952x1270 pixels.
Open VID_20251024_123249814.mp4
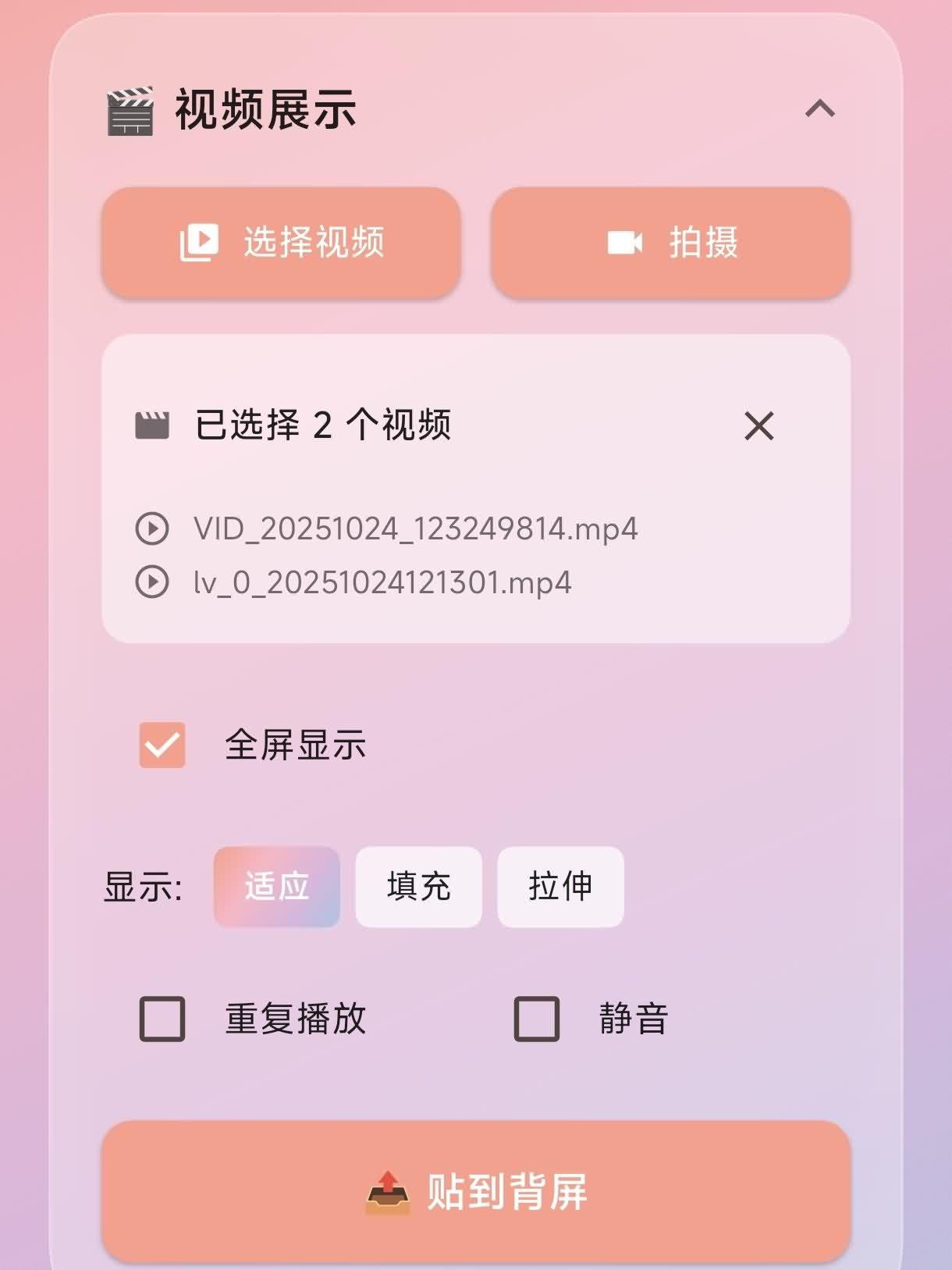click(415, 529)
